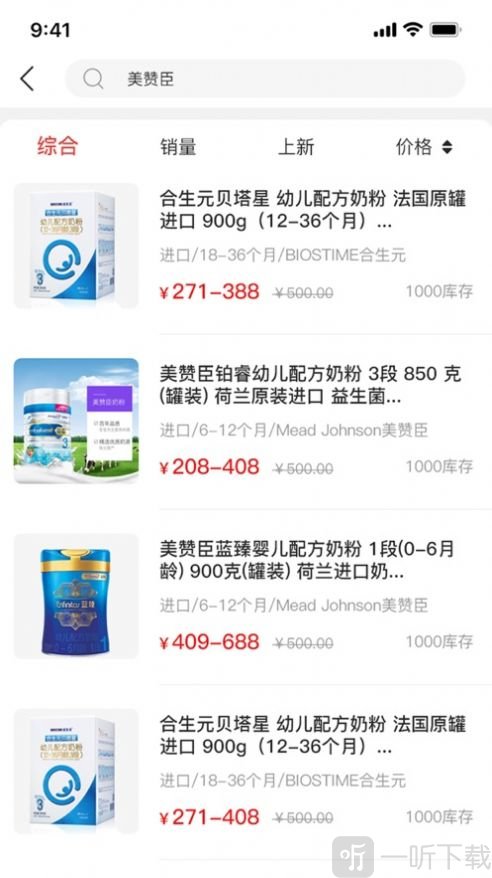Open the 合生元贝塔星 product priced ¥271-388

tap(246, 246)
